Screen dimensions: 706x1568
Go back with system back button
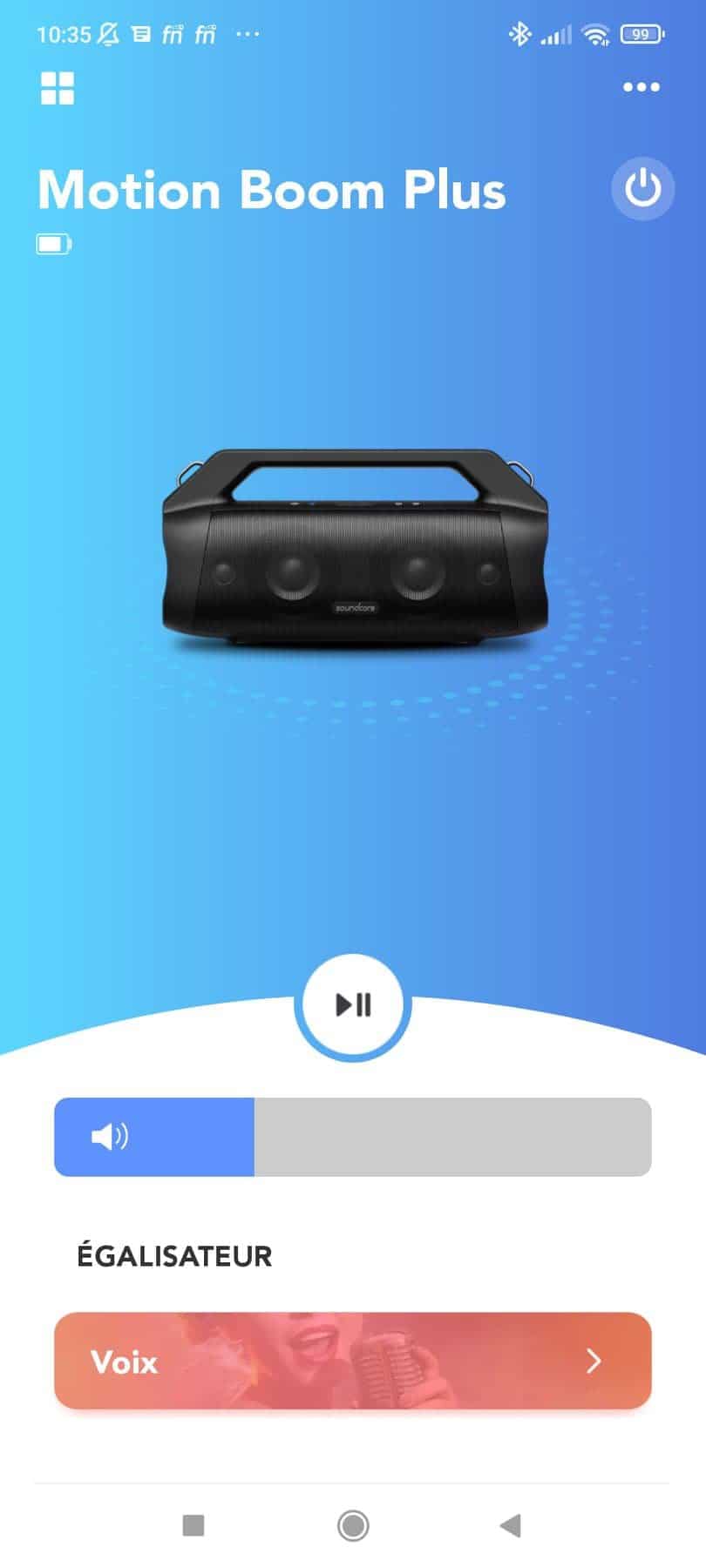tap(511, 1525)
